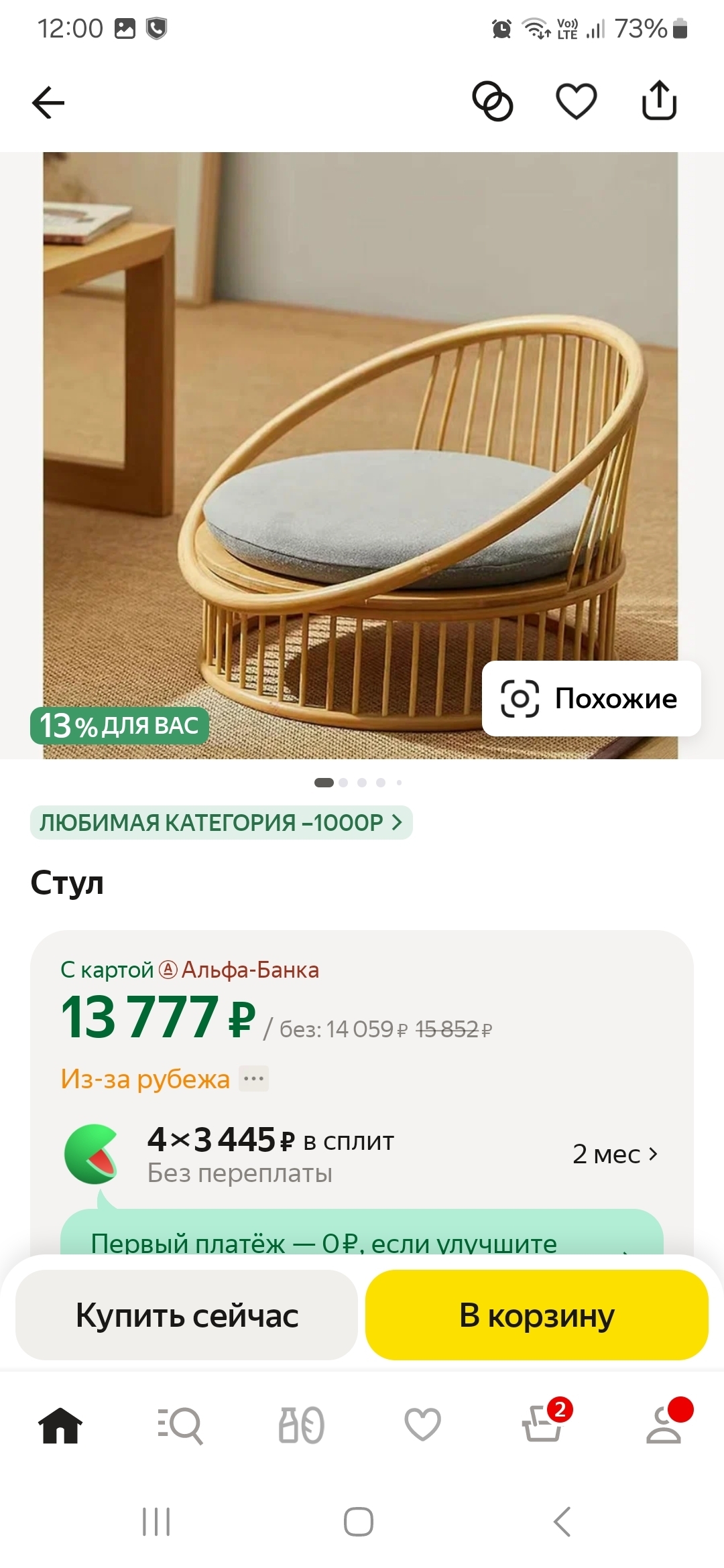Image resolution: width=724 pixels, height=1568 pixels.
Task: Change the split term 2 мес
Action: 615,1154
